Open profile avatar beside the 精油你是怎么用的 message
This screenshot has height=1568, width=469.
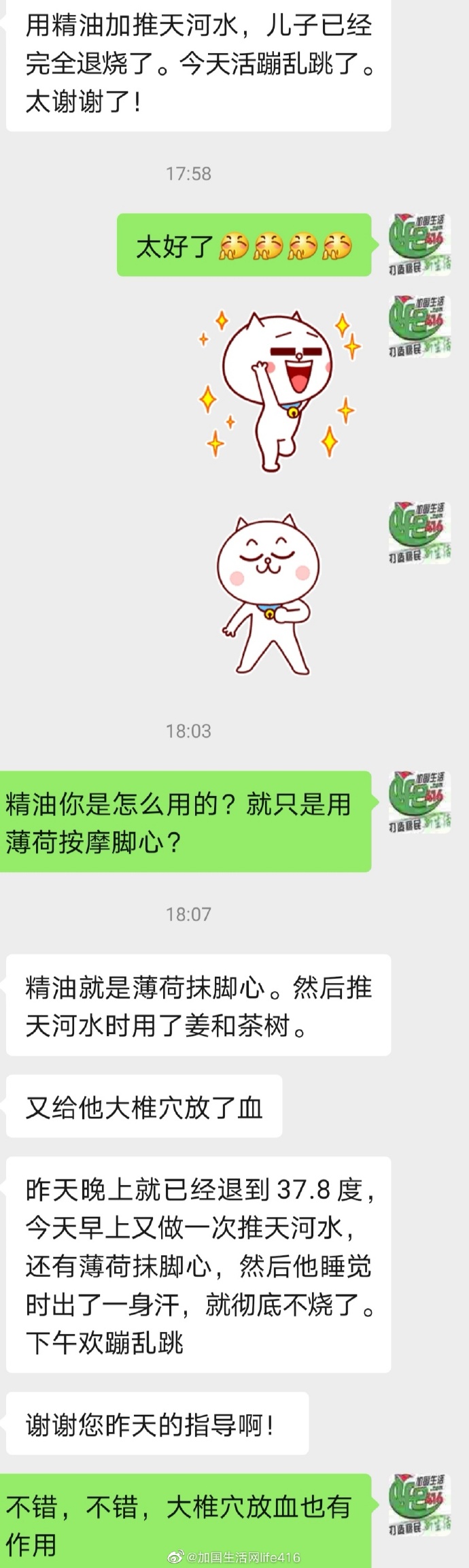[x=419, y=801]
